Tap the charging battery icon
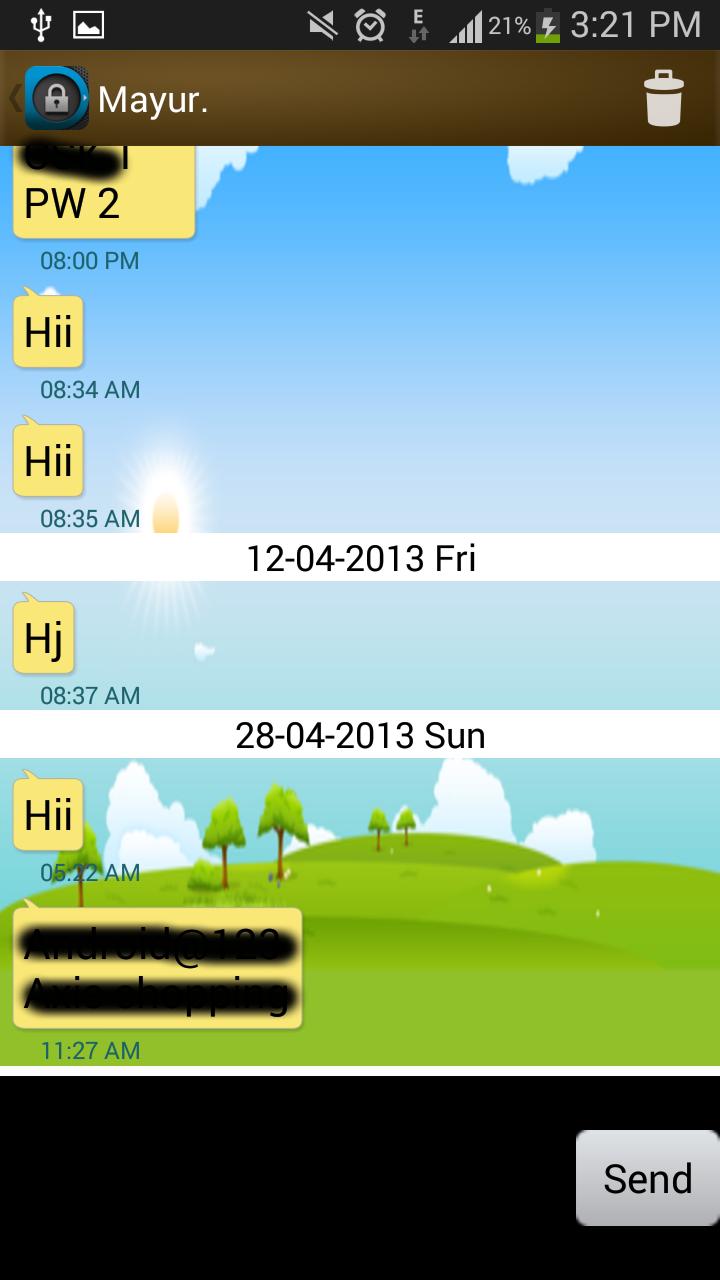 point(547,25)
